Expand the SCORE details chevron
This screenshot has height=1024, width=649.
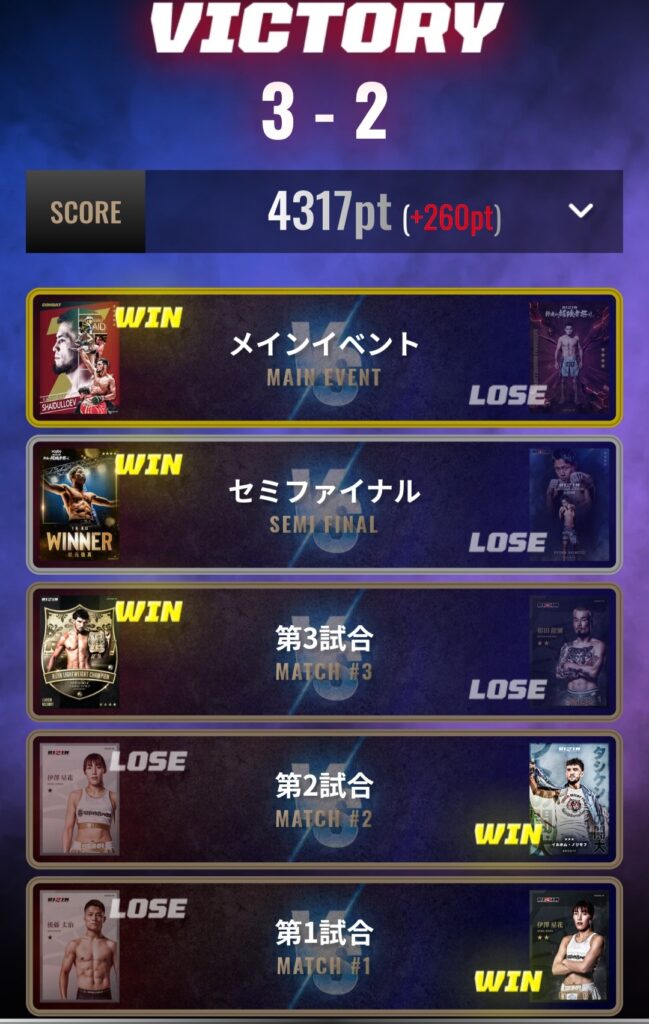click(x=581, y=211)
